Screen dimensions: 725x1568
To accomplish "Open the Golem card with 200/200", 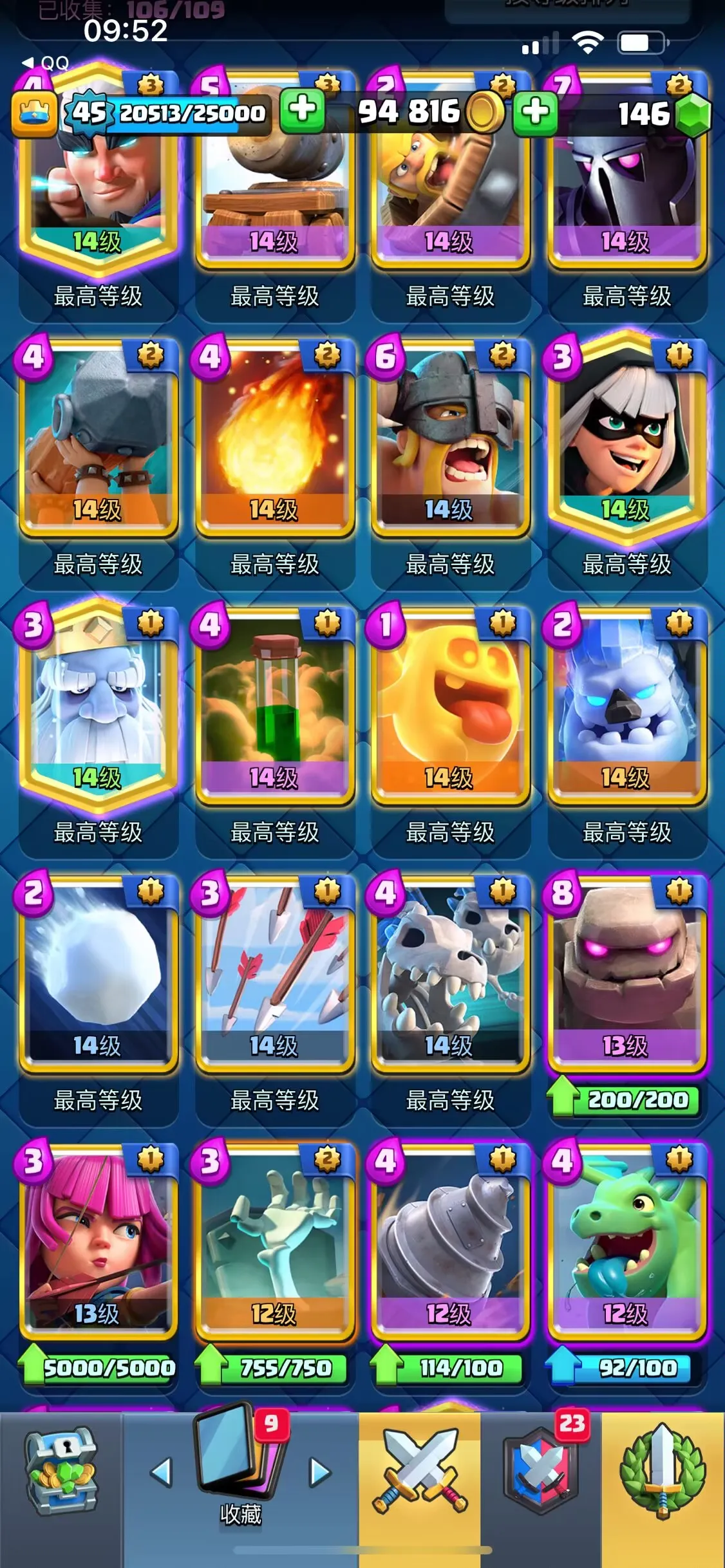I will click(x=626, y=972).
